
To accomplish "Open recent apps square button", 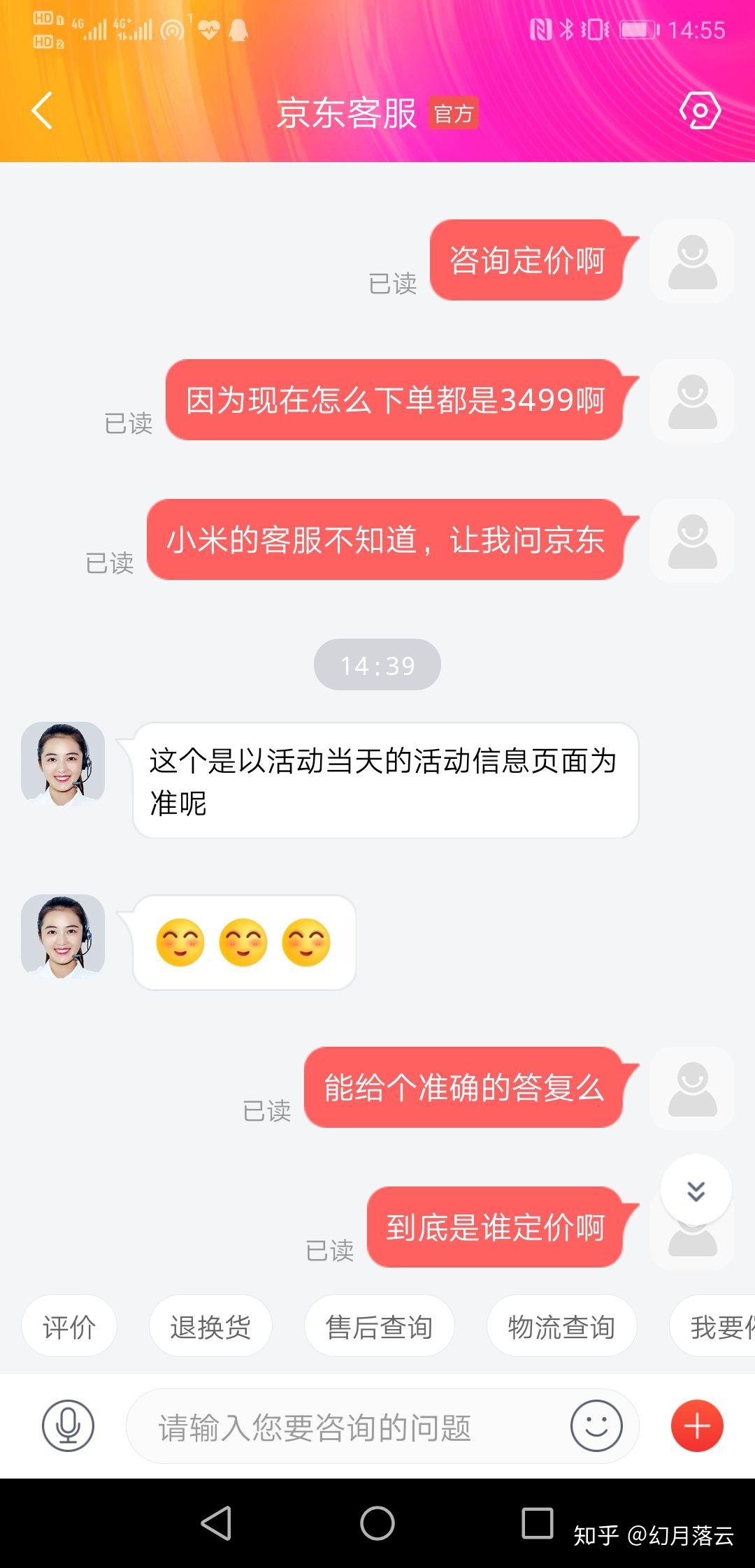I will pyautogui.click(x=537, y=1523).
